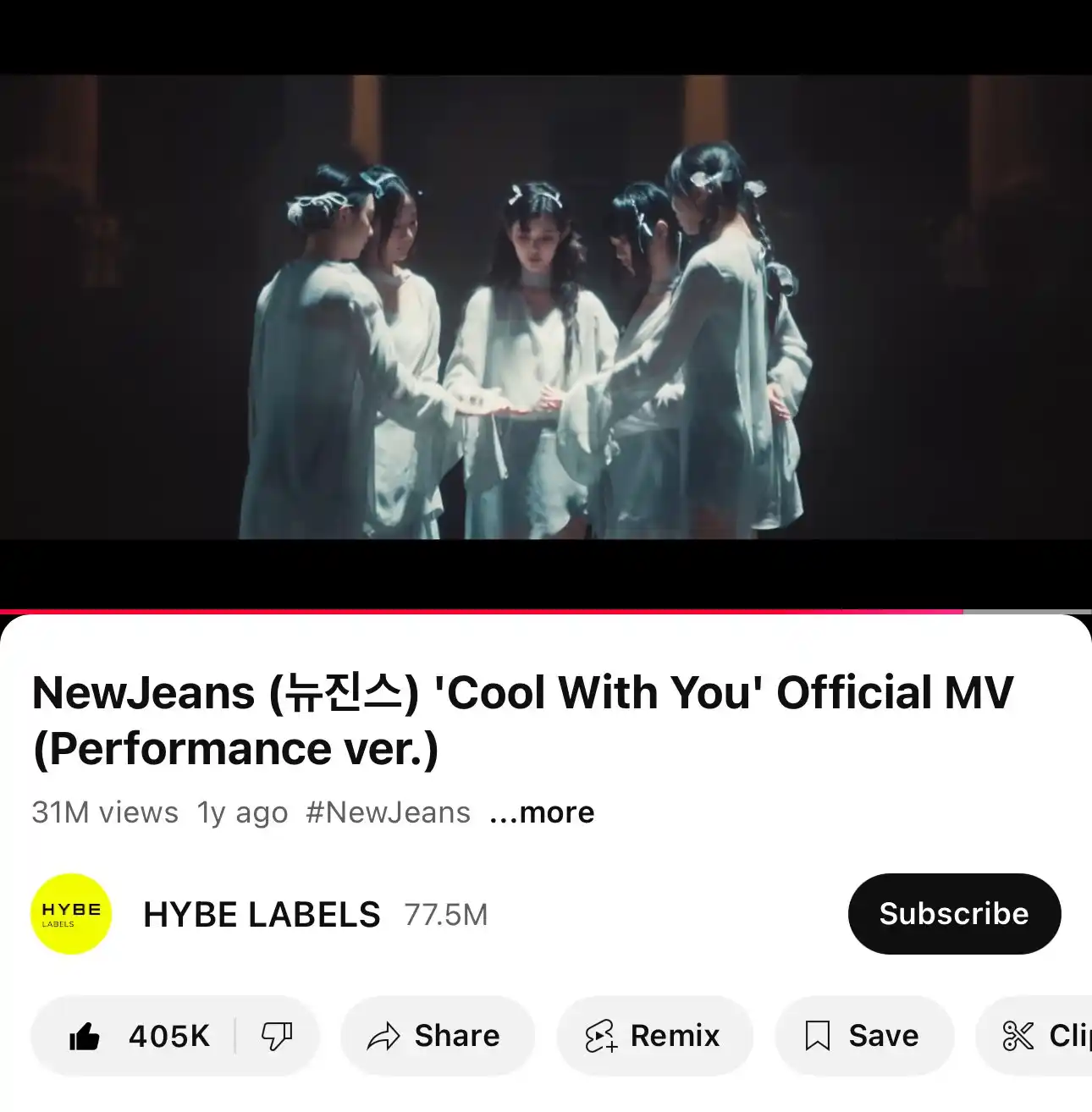
Task: Tap the video player to show controls
Action: pyautogui.click(x=546, y=306)
